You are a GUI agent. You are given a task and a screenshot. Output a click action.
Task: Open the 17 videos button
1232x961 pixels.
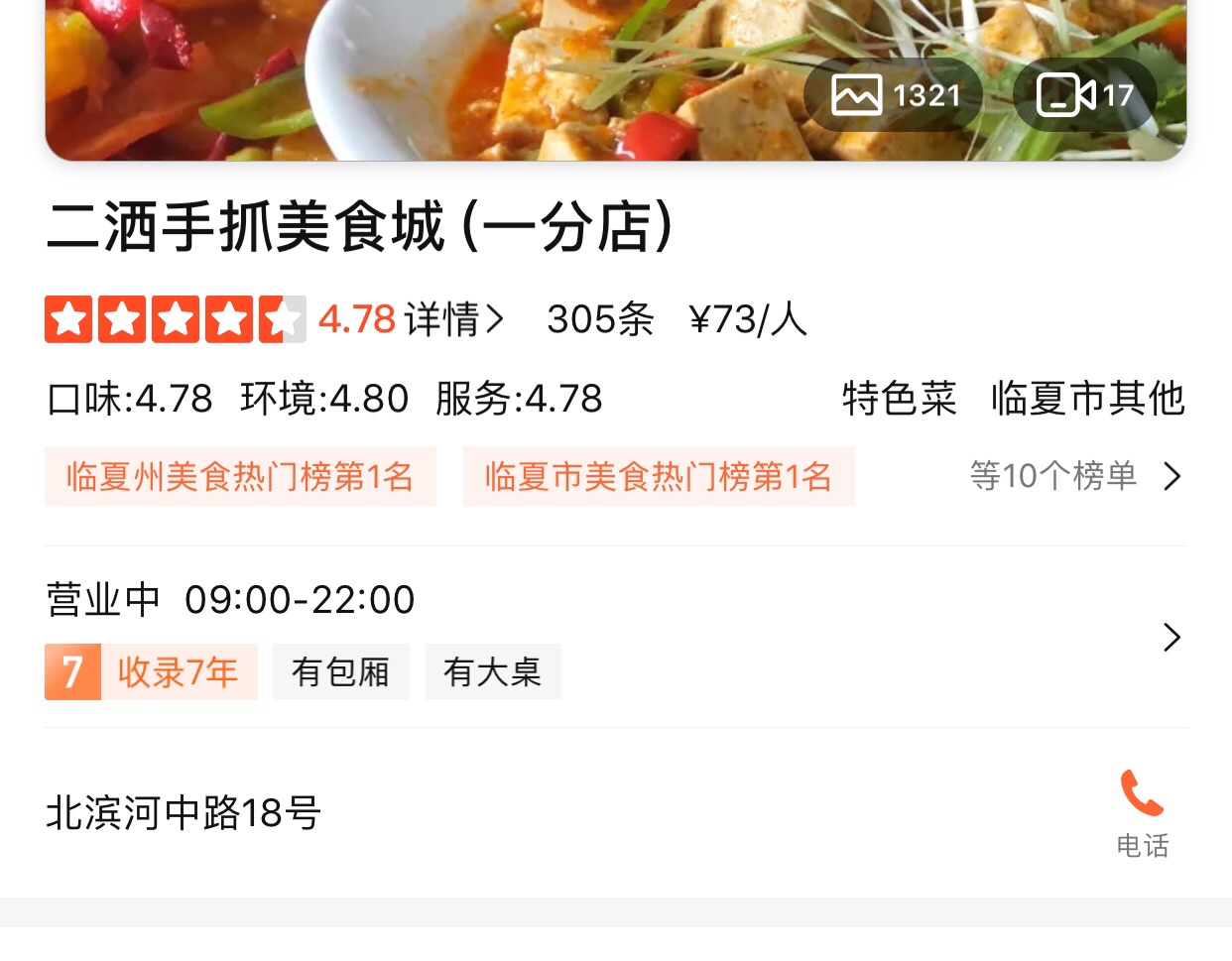click(x=1085, y=95)
